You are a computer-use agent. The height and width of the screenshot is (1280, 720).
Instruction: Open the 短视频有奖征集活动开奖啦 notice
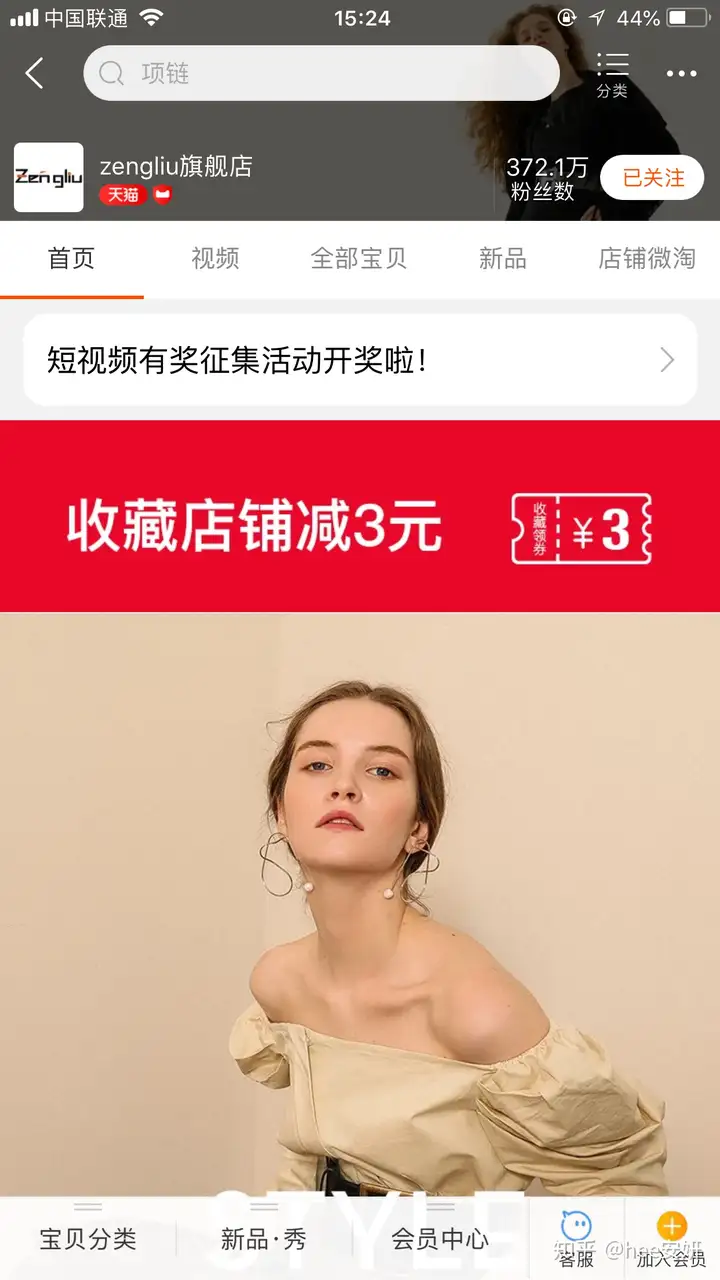click(360, 360)
